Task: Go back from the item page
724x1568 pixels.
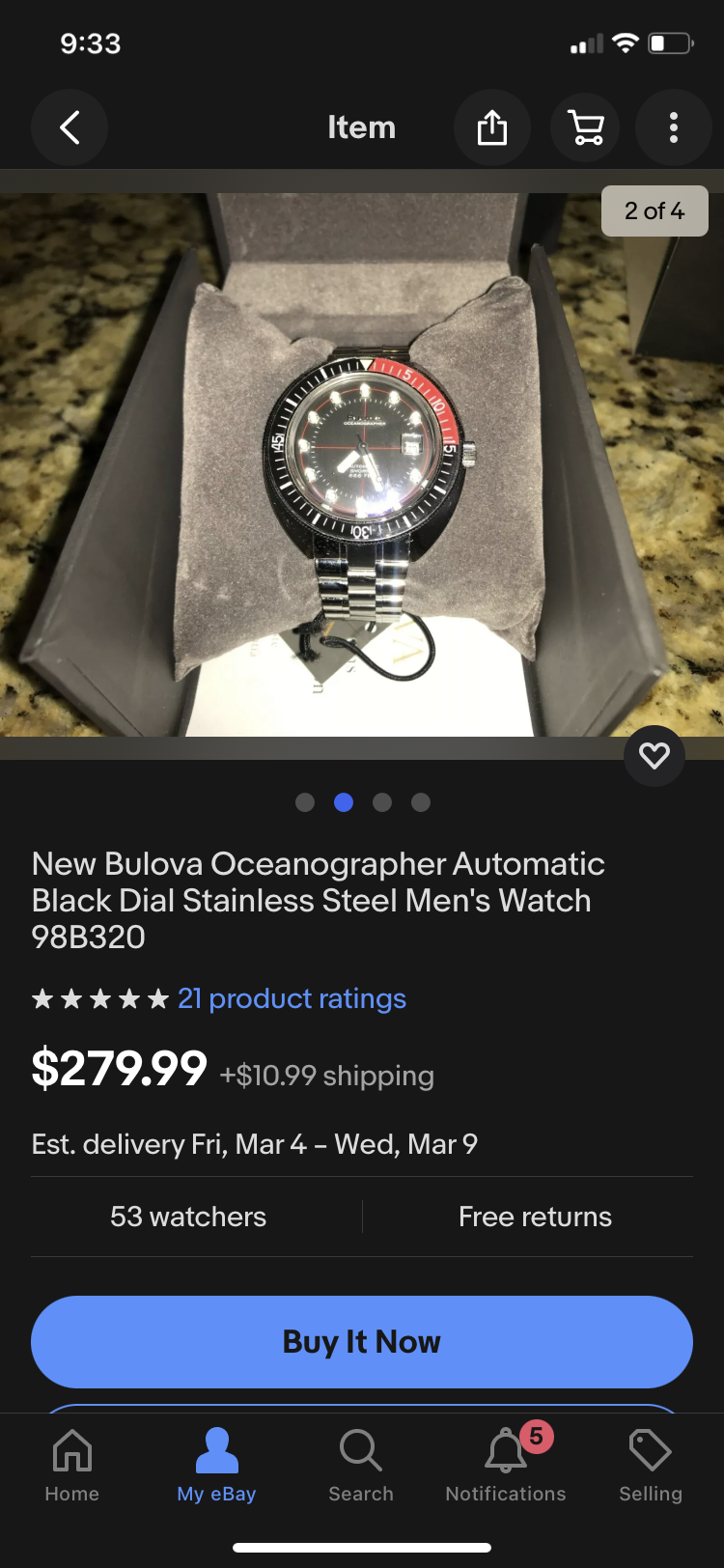Action: click(x=70, y=127)
